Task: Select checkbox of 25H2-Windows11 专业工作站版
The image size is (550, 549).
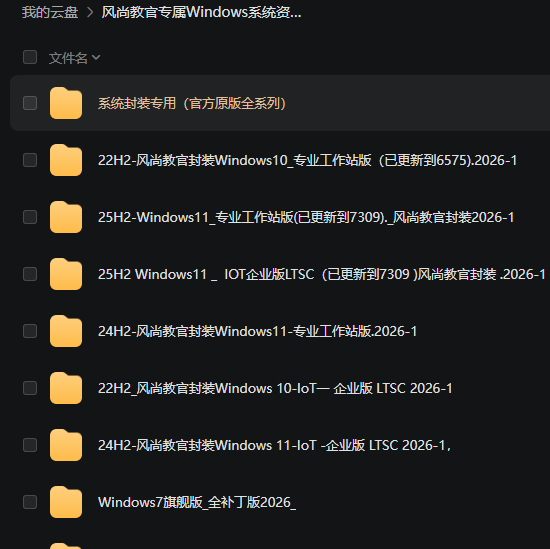Action: [30, 217]
